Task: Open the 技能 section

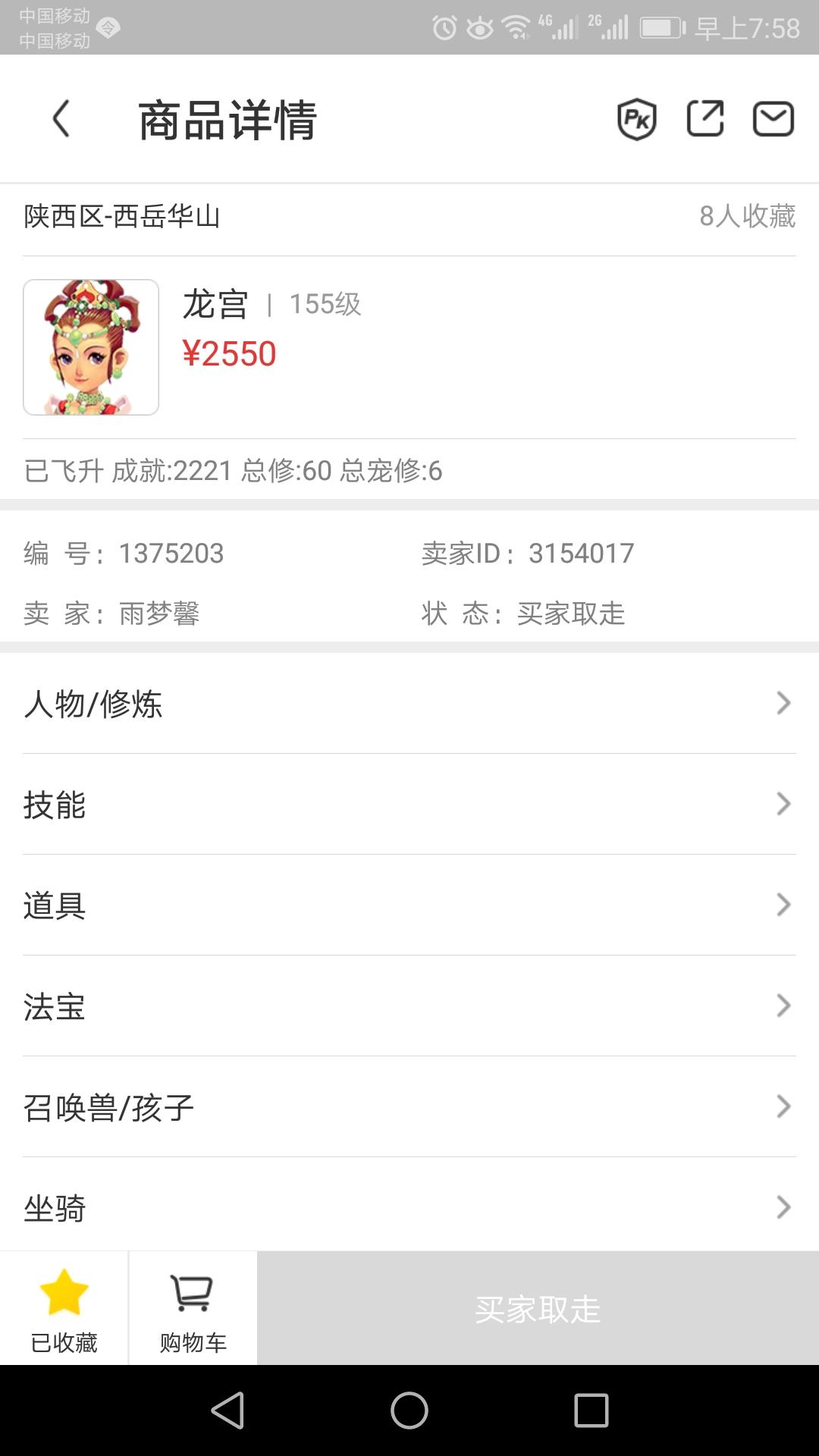Action: pyautogui.click(x=409, y=804)
